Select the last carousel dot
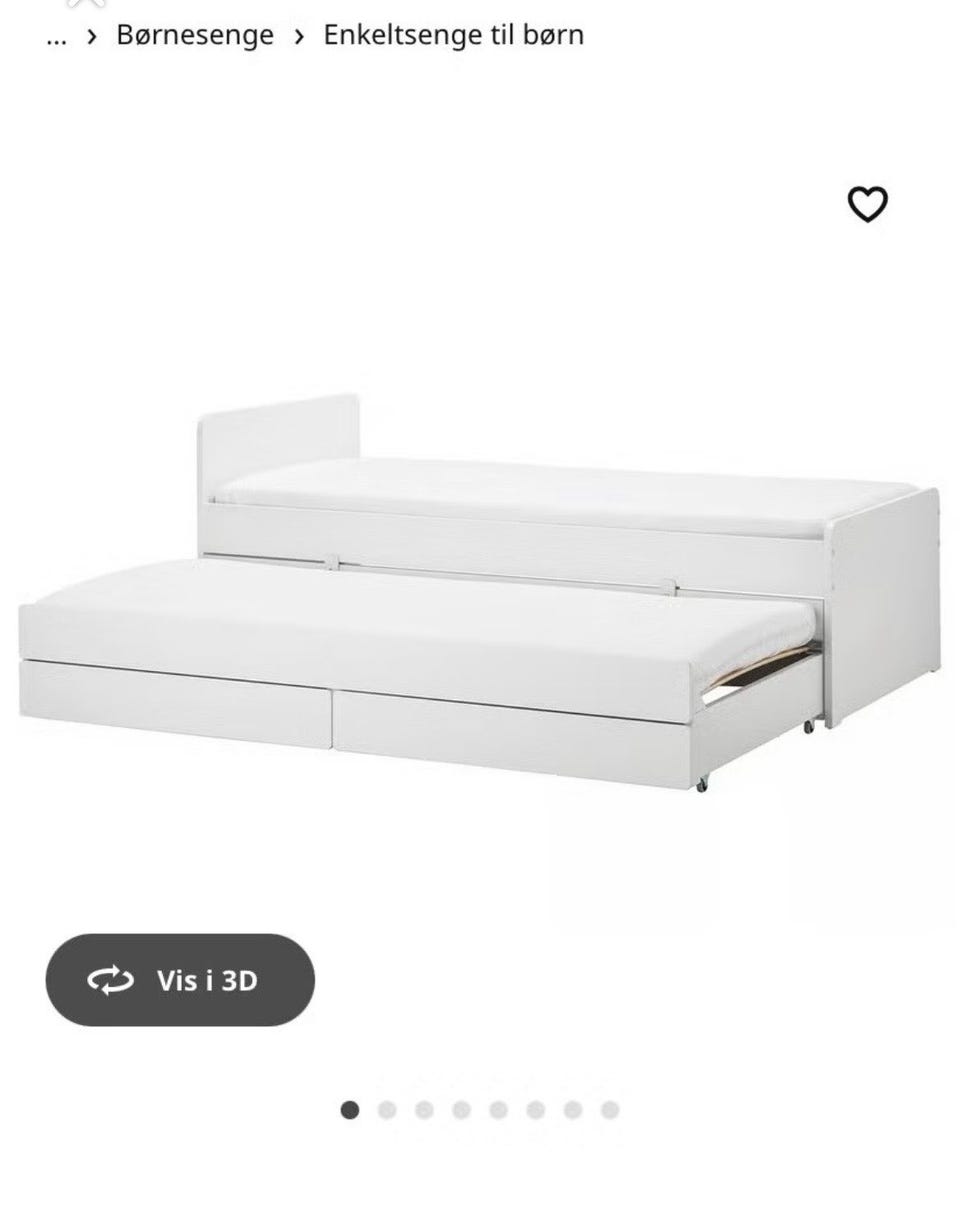This screenshot has height=1221, width=960. (x=608, y=1108)
